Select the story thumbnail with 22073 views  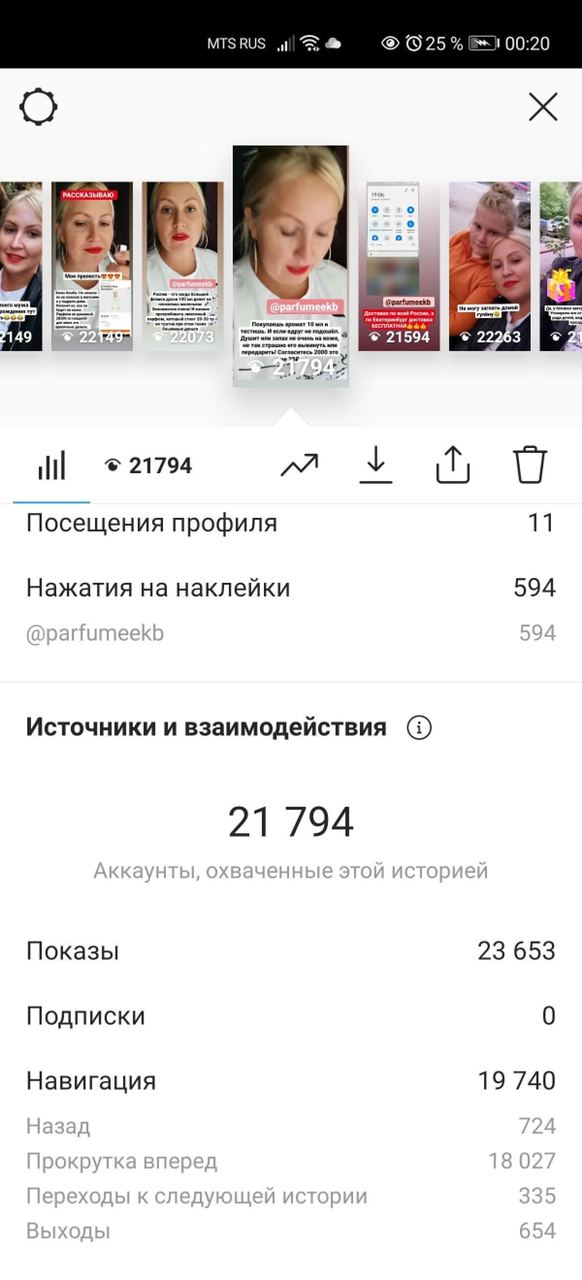click(182, 266)
